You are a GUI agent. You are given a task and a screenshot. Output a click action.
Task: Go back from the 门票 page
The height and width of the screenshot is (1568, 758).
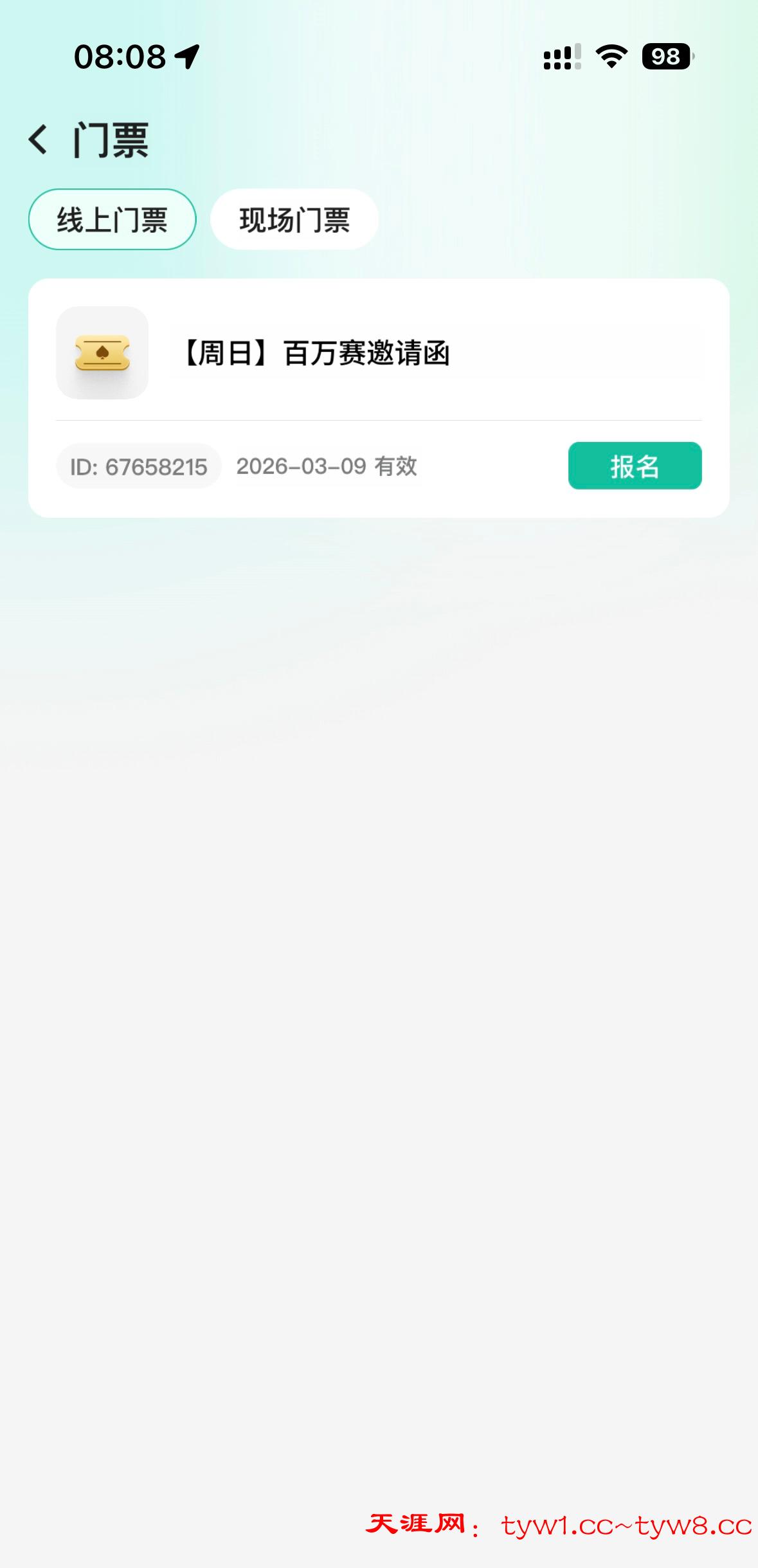click(39, 140)
